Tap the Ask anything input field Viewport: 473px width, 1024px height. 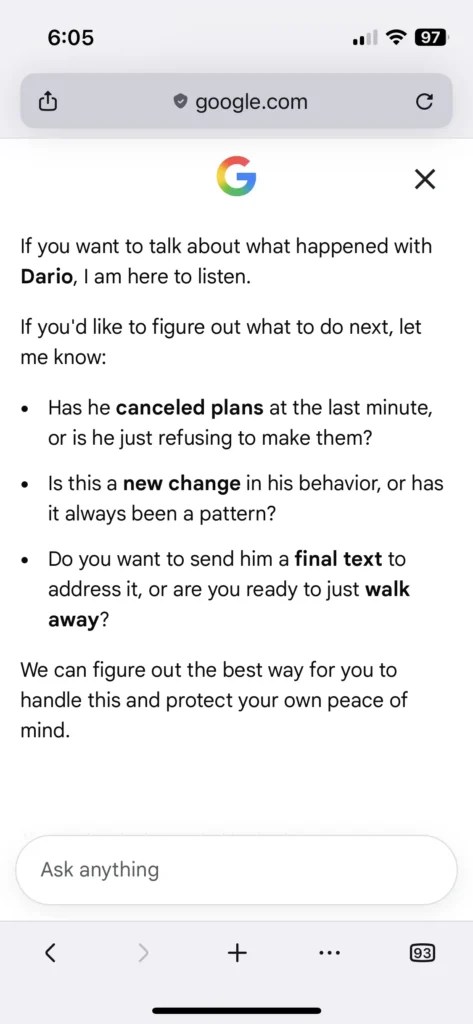coord(236,870)
